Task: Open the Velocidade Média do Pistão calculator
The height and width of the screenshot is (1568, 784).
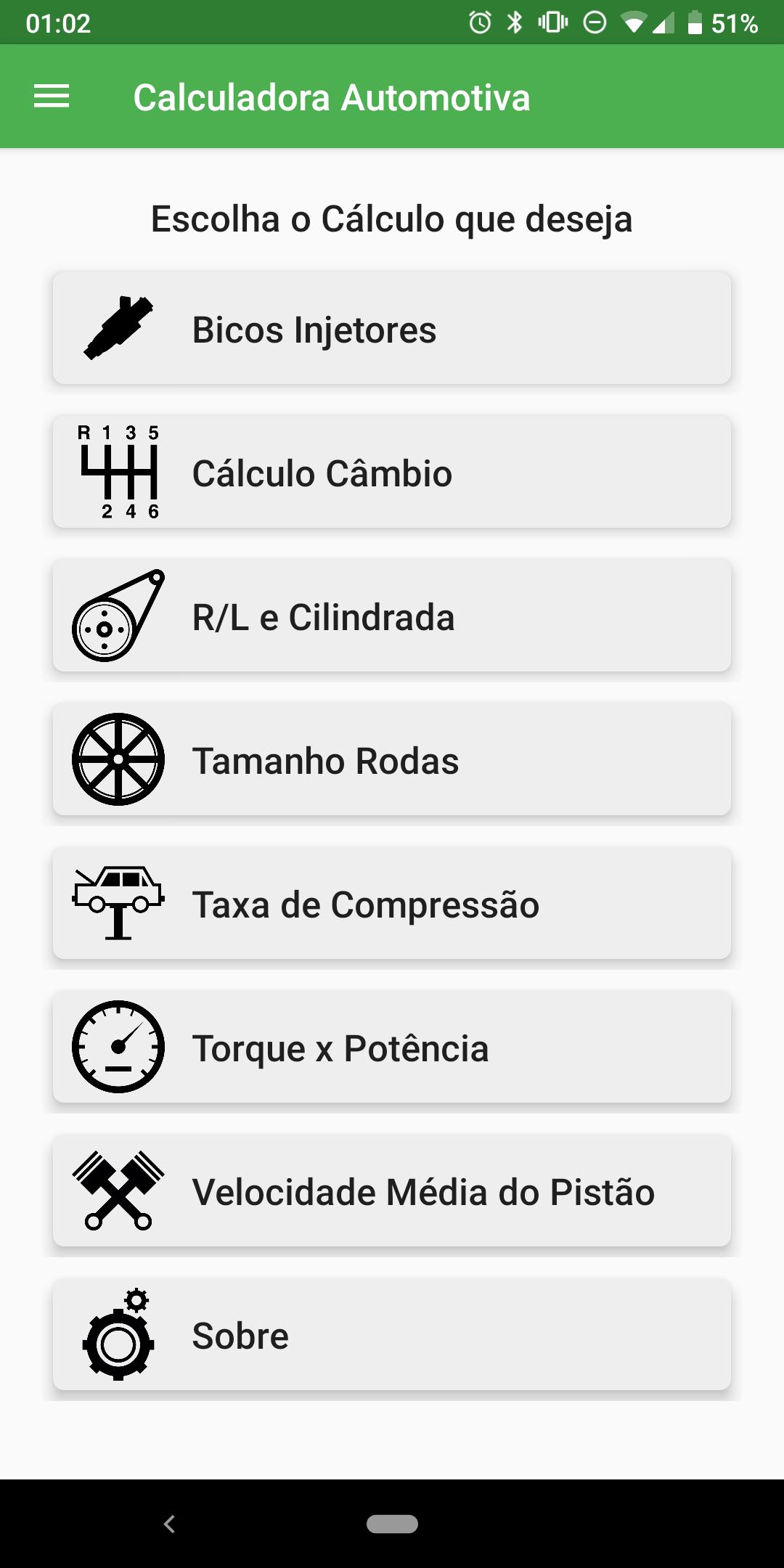Action: [392, 1190]
